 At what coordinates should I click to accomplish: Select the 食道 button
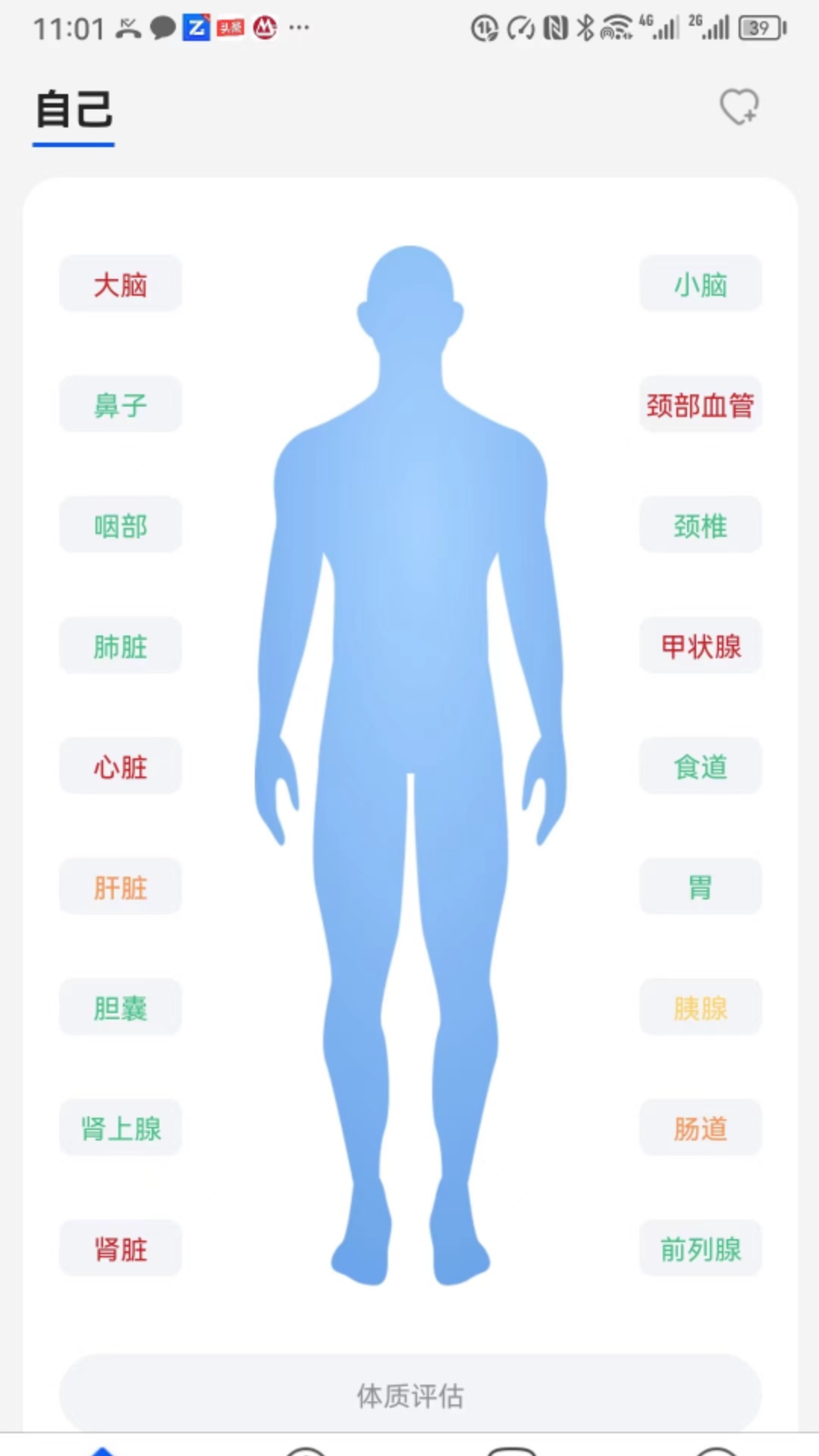[x=700, y=767]
